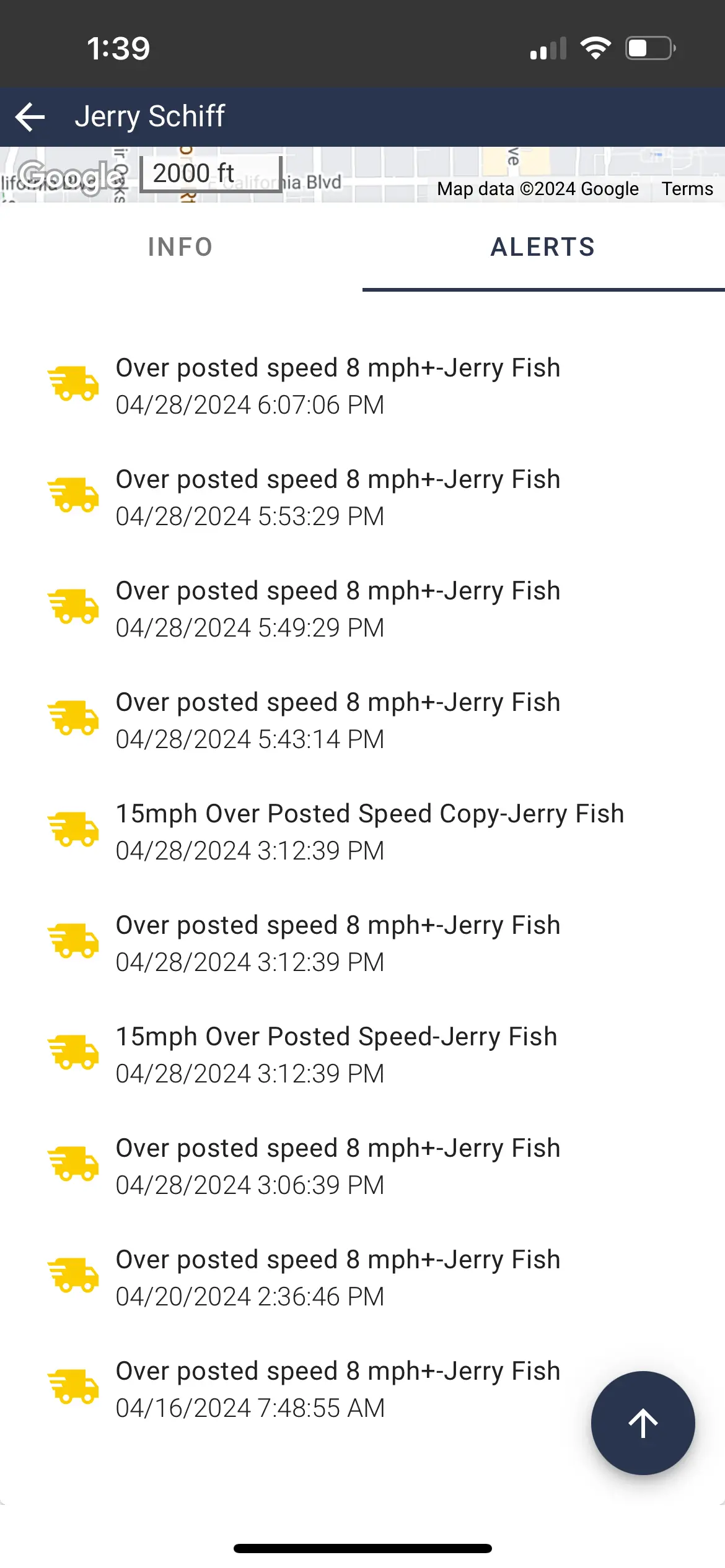Tap the truck icon on the 3:06:39 PM alert
Image resolution: width=725 pixels, height=1568 pixels.
74,1164
